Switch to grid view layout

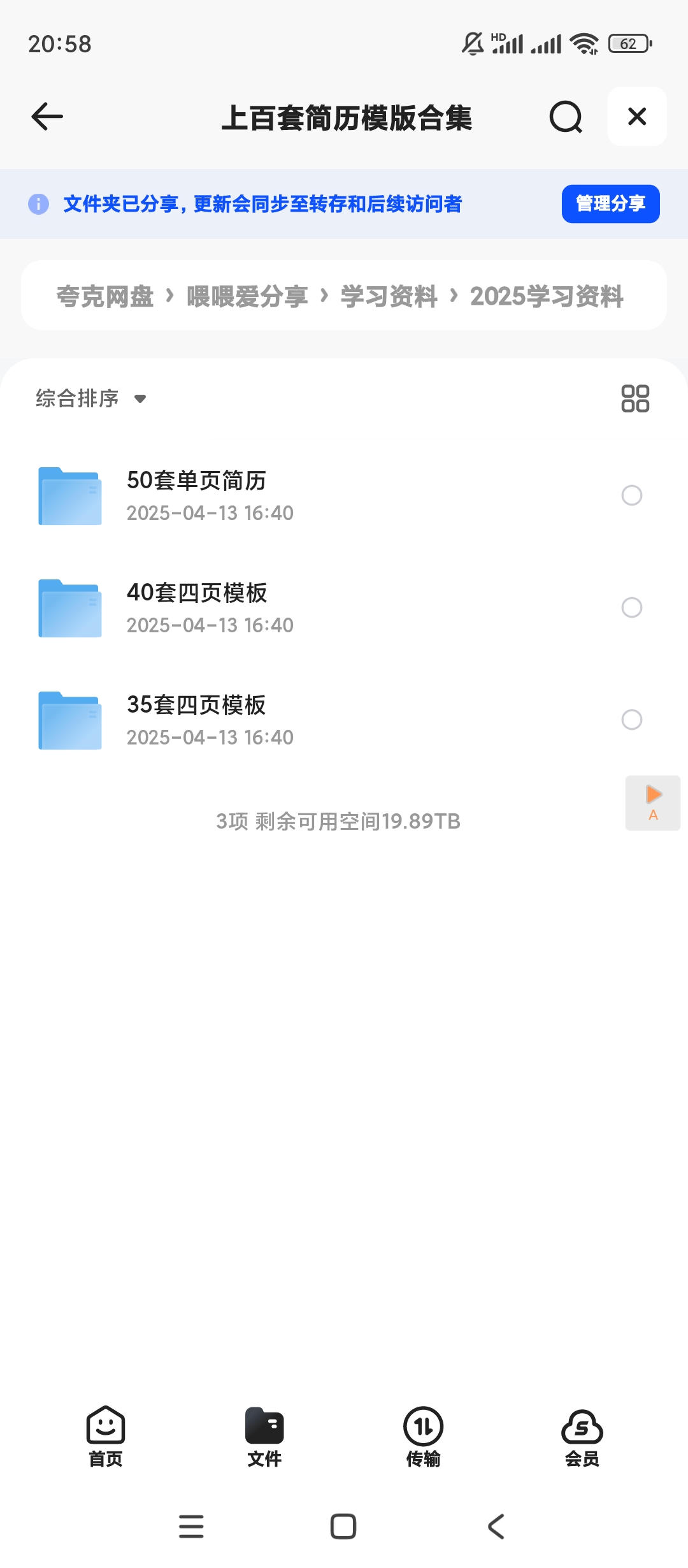click(x=636, y=399)
